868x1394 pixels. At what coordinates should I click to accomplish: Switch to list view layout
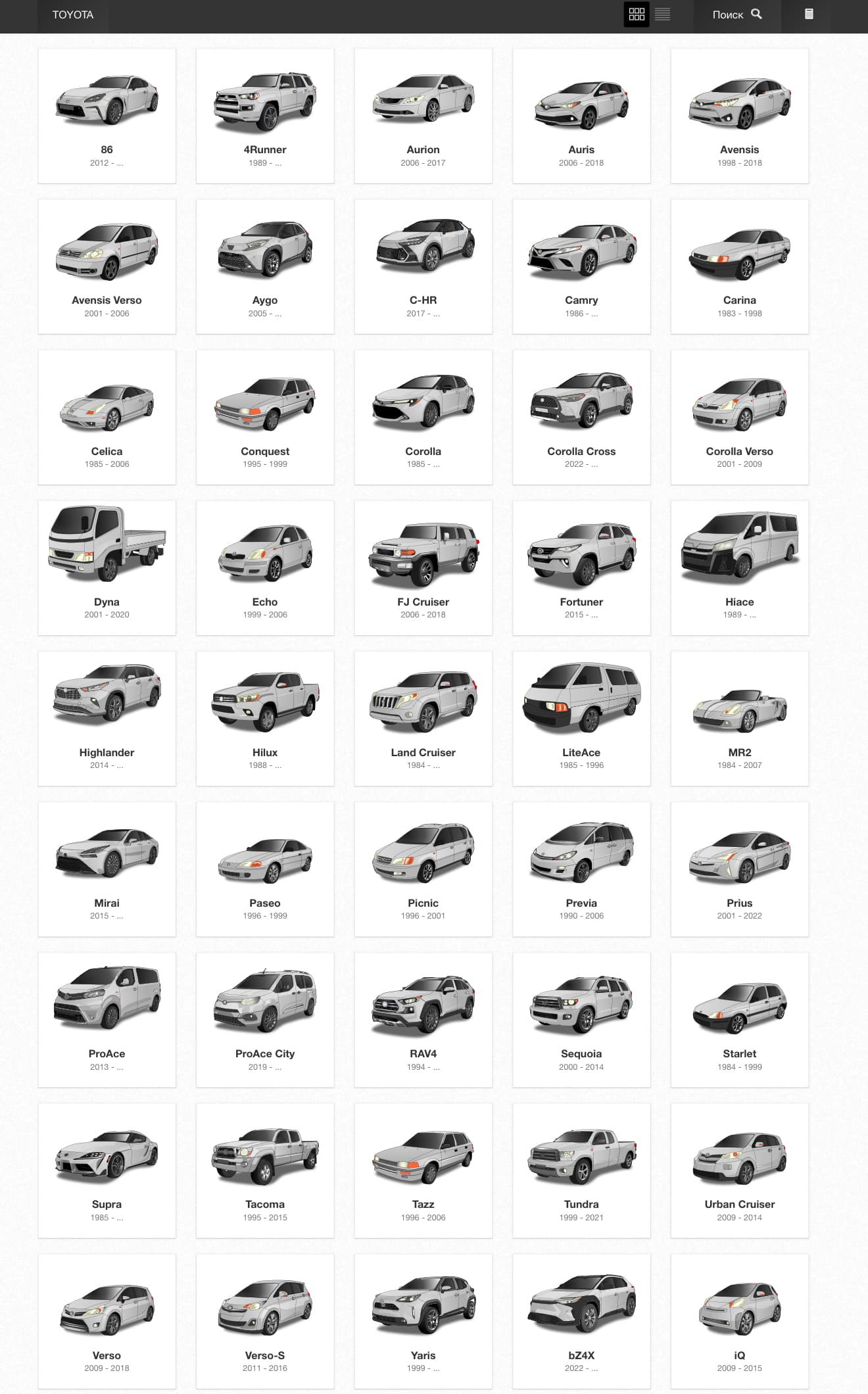[x=663, y=14]
